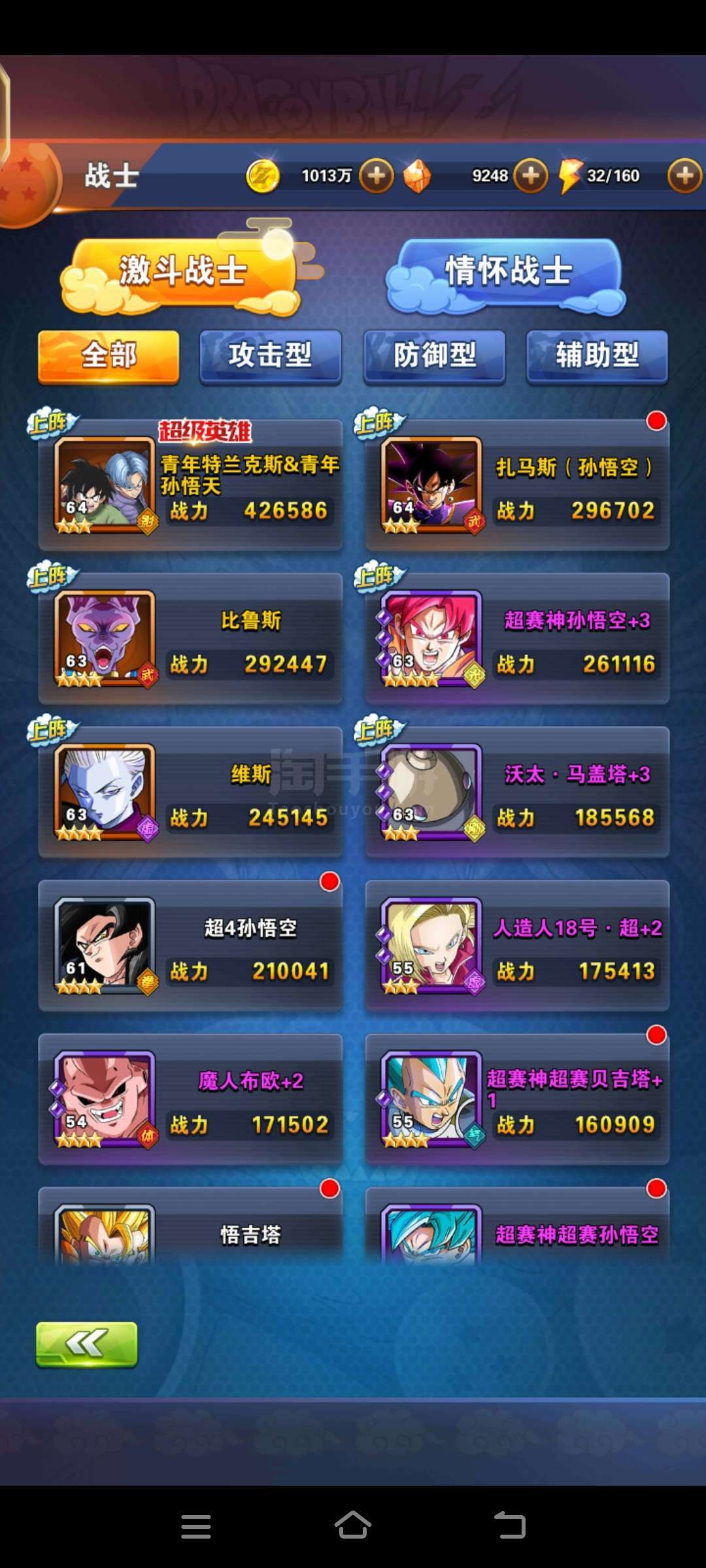View the 维斯 warrior card
Image resolution: width=706 pixels, height=1568 pixels.
190,792
